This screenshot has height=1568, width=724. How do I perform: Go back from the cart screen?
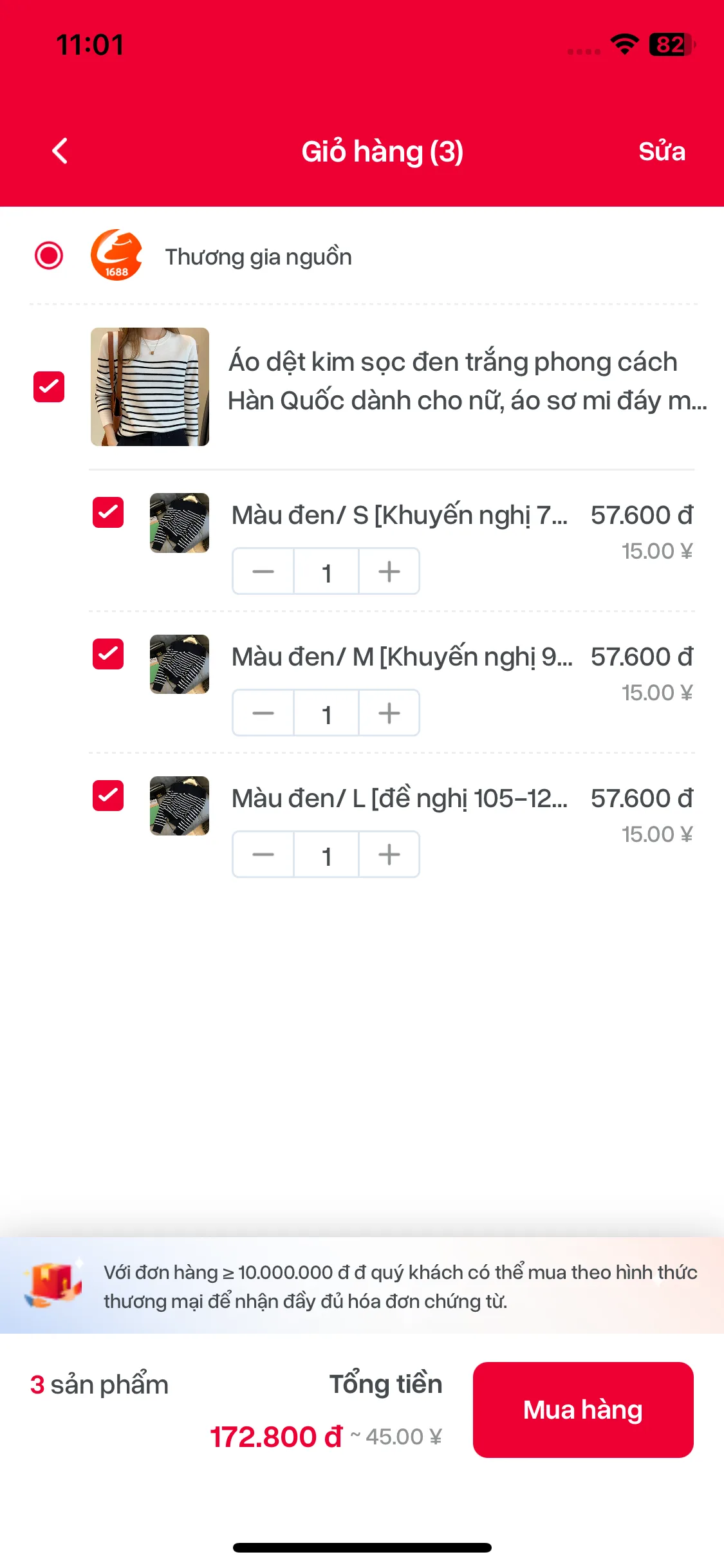pyautogui.click(x=60, y=151)
